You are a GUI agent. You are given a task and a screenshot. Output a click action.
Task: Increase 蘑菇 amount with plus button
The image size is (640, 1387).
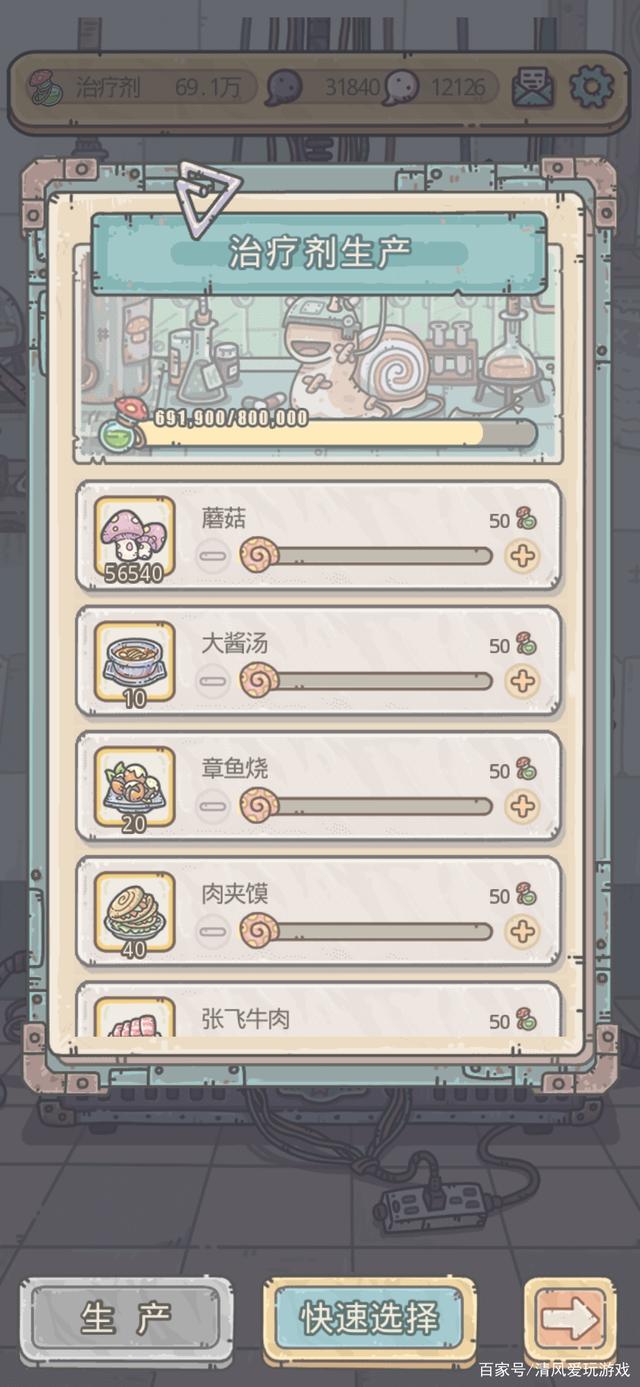pos(522,555)
